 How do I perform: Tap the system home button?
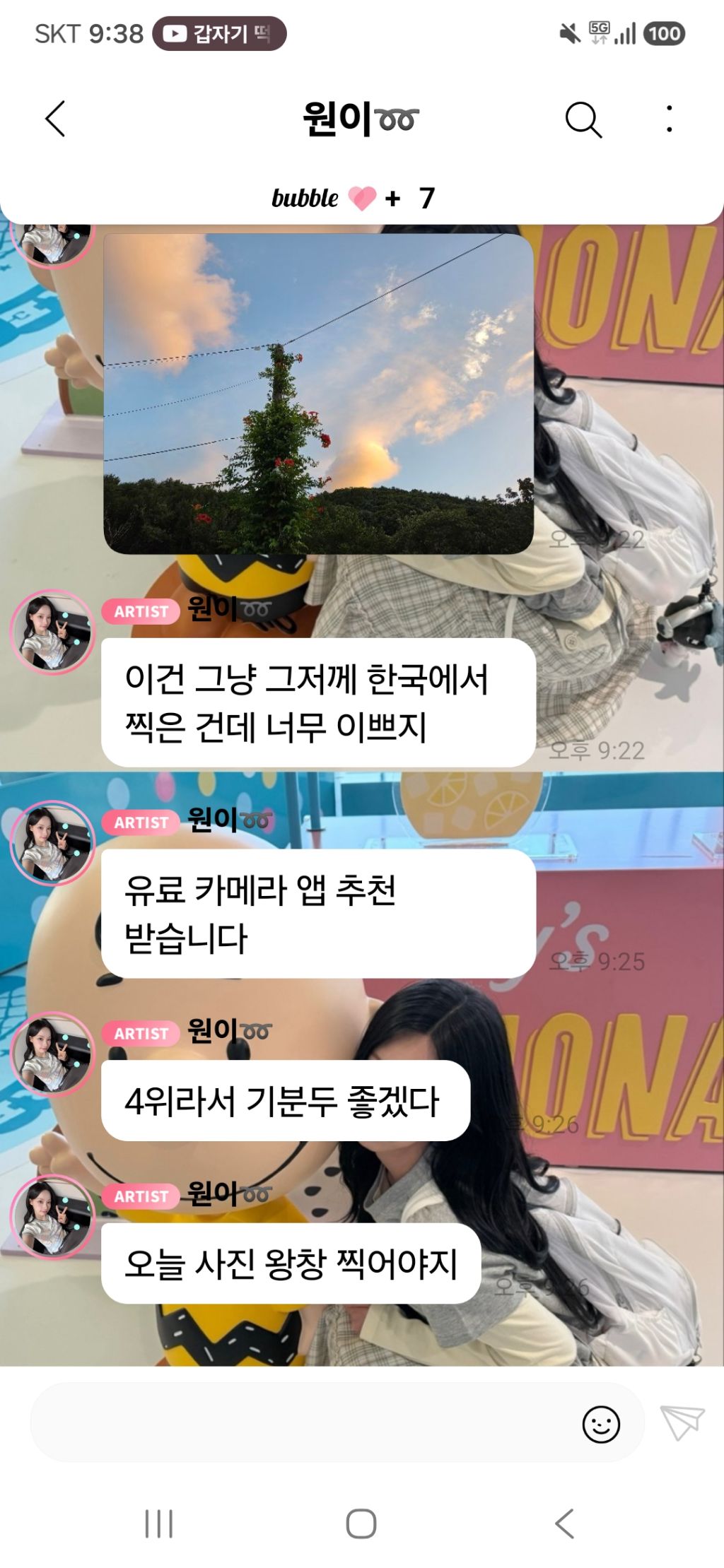[361, 1524]
